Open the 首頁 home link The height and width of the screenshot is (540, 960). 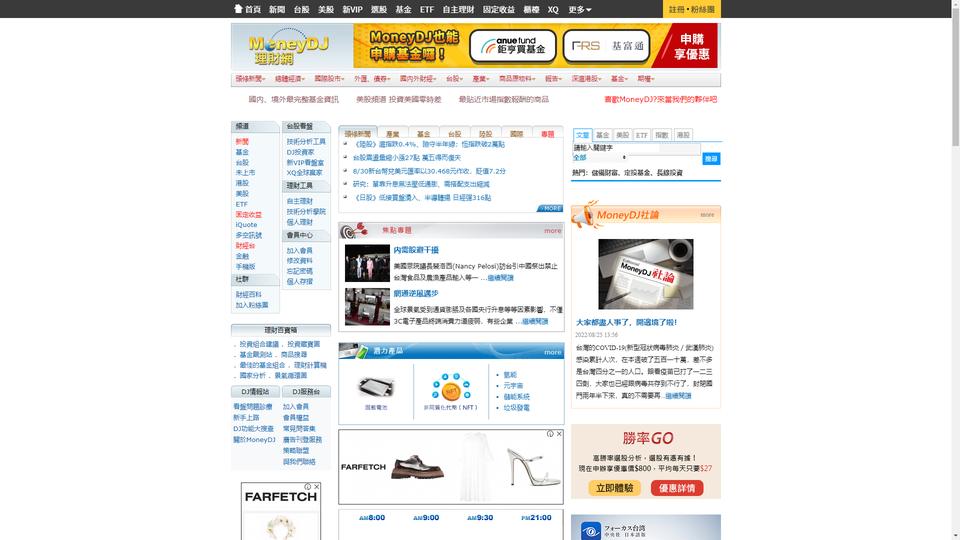click(x=247, y=9)
